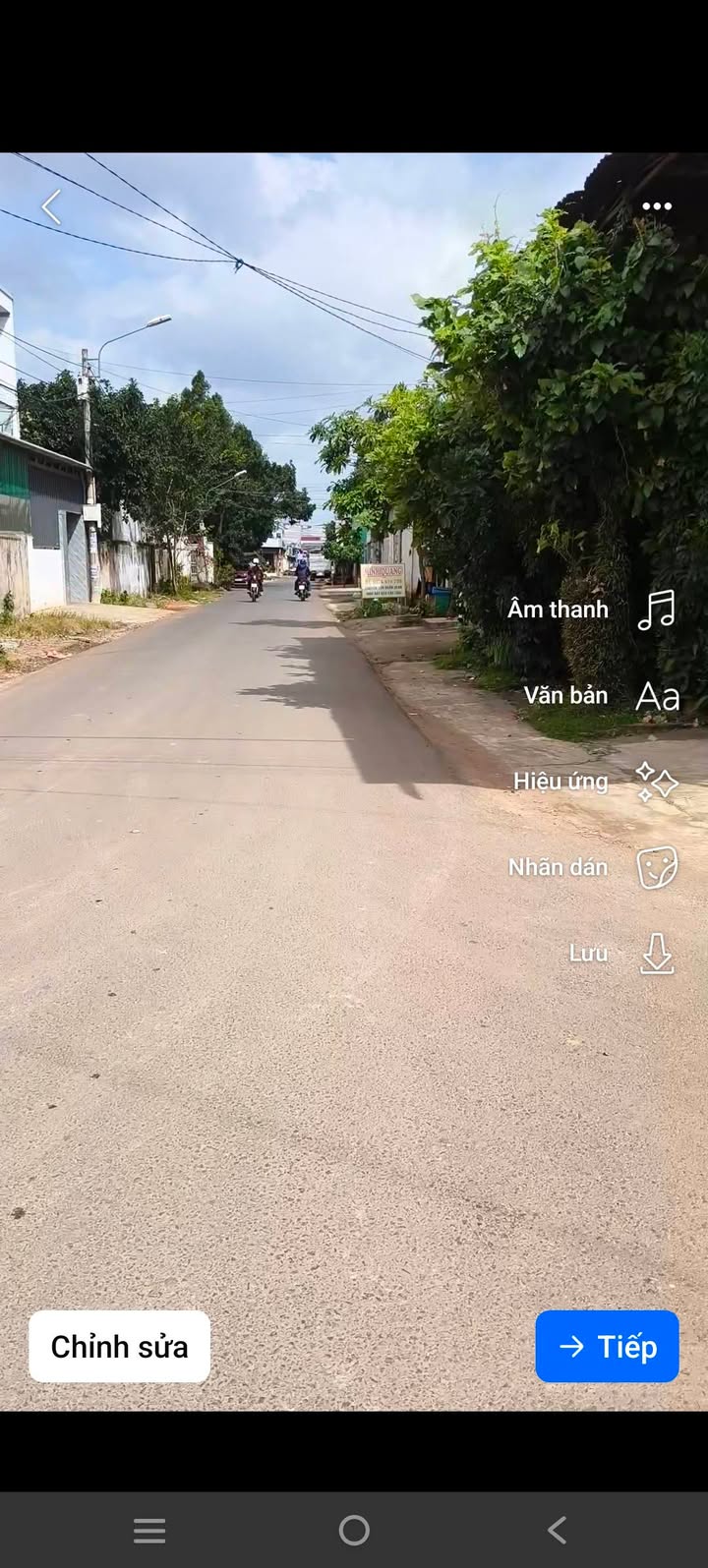Go to the home screen
The image size is (708, 1568).
click(x=354, y=1530)
